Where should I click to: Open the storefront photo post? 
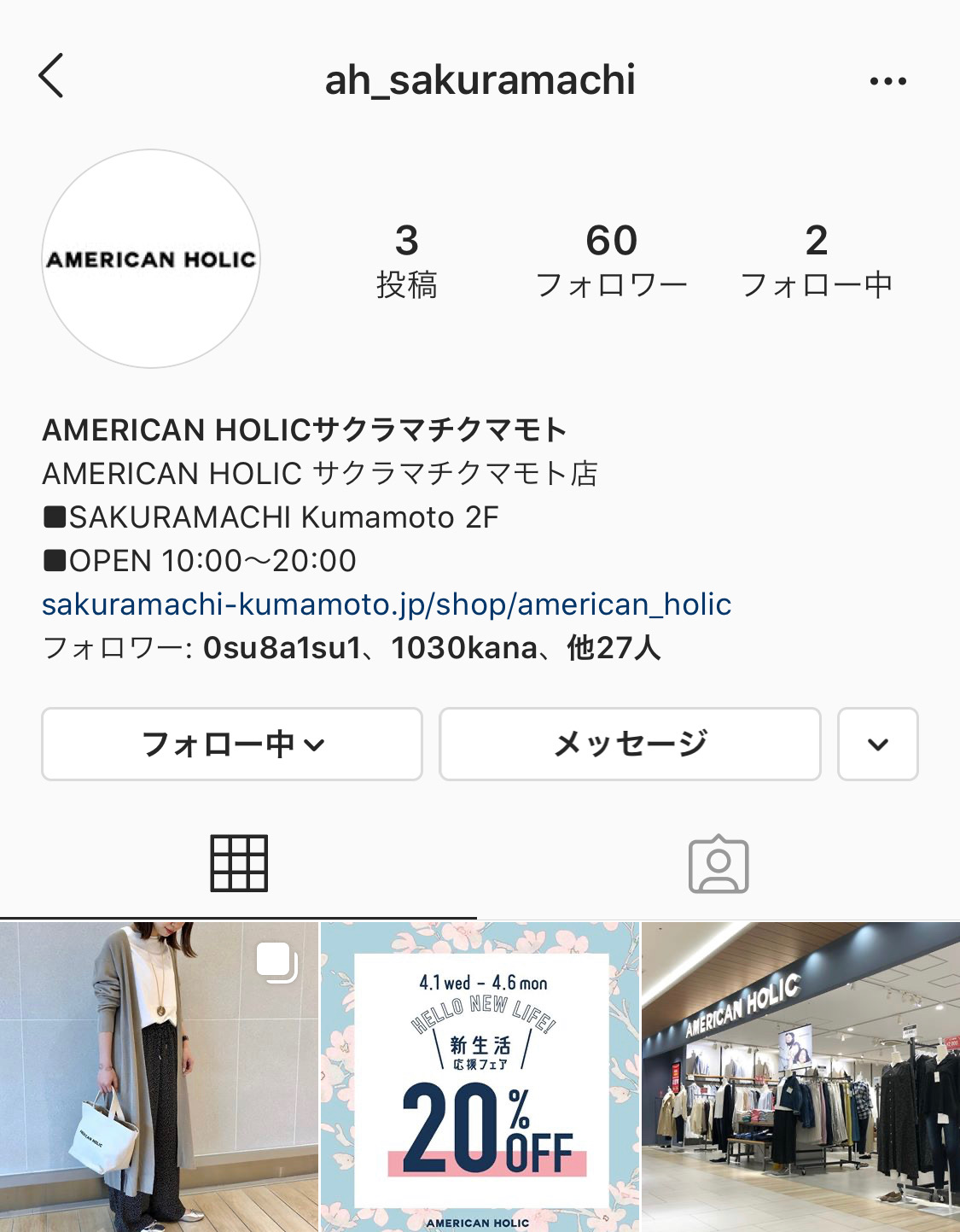pos(800,1076)
